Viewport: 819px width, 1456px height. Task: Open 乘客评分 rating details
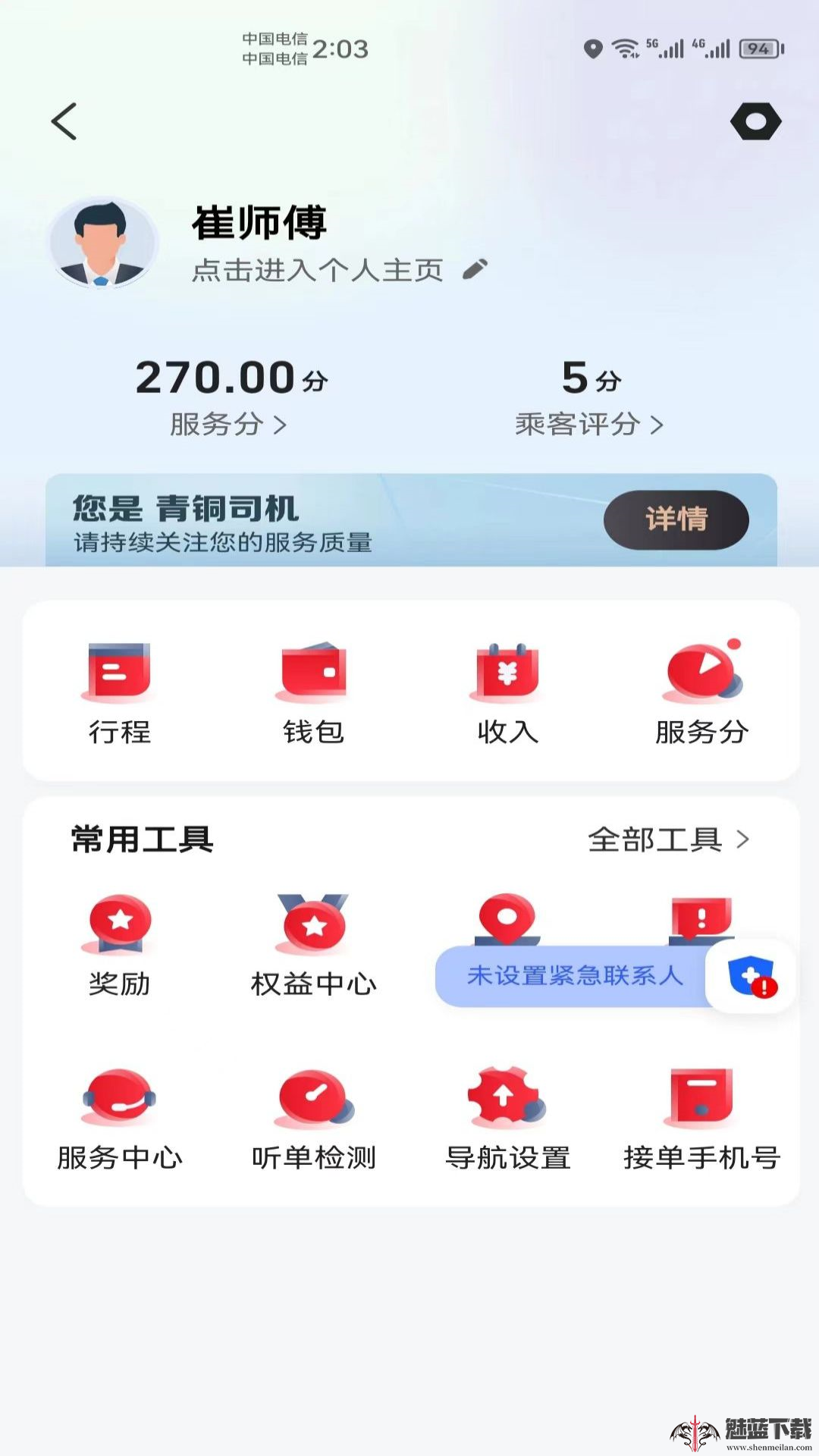(589, 423)
